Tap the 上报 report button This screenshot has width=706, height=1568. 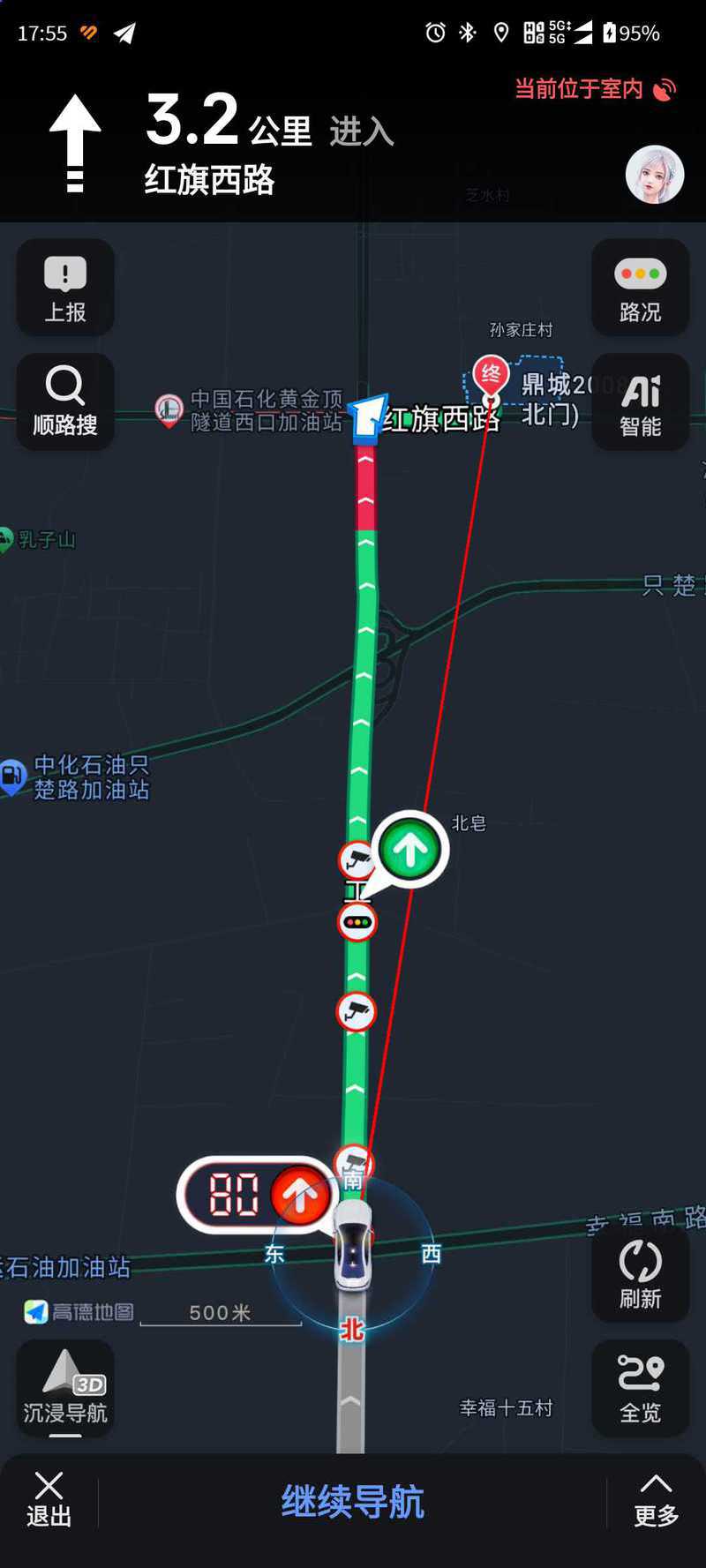click(x=65, y=288)
